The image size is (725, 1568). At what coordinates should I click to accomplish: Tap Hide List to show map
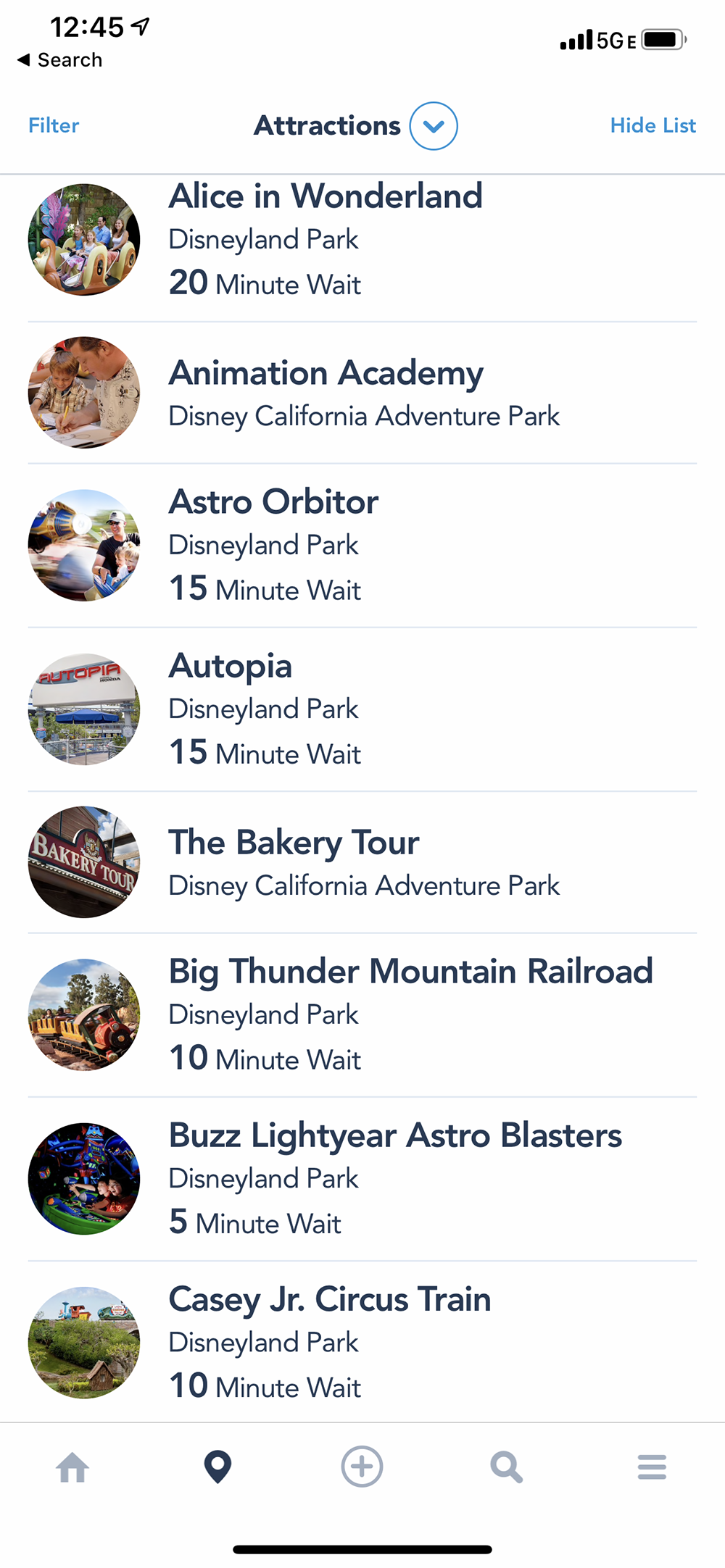(x=652, y=125)
